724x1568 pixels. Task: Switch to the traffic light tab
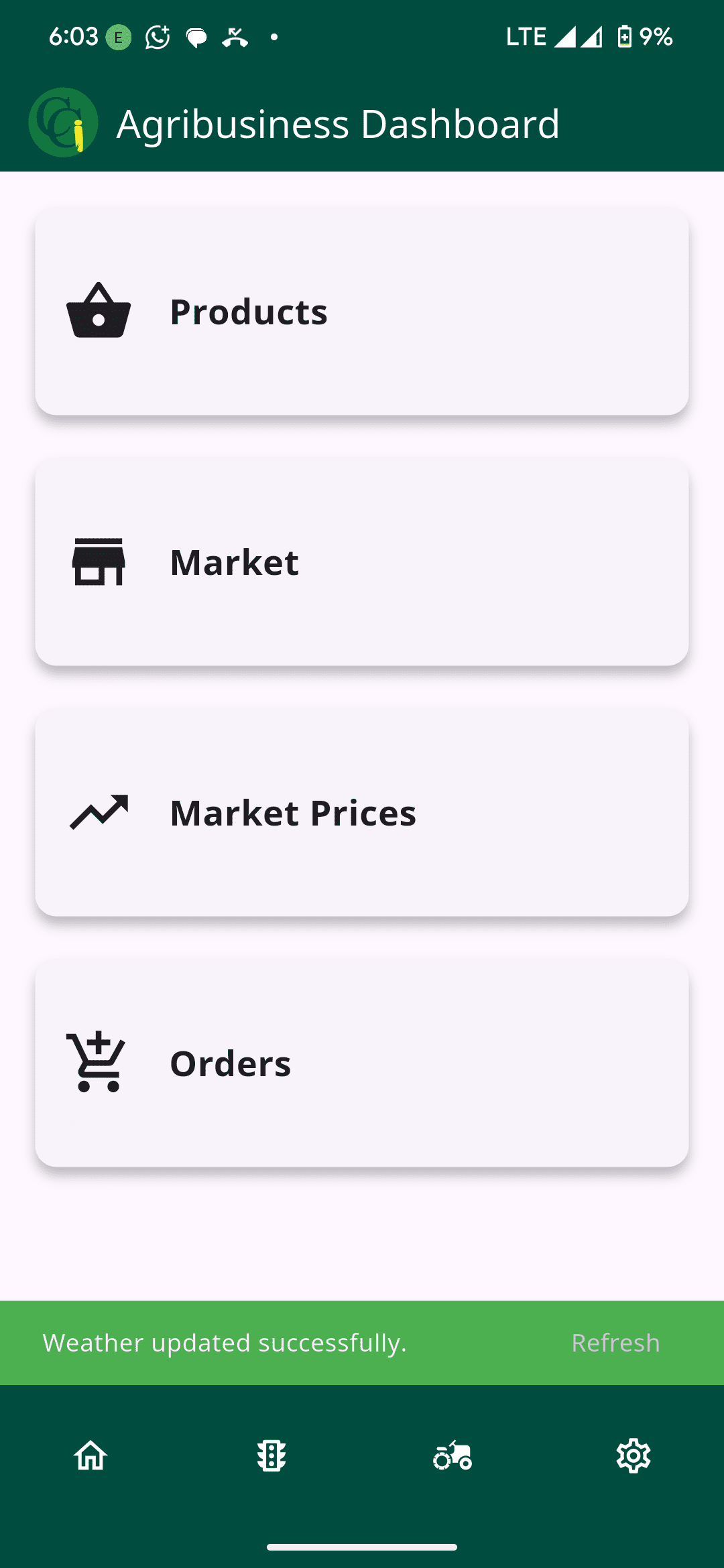pyautogui.click(x=271, y=1455)
